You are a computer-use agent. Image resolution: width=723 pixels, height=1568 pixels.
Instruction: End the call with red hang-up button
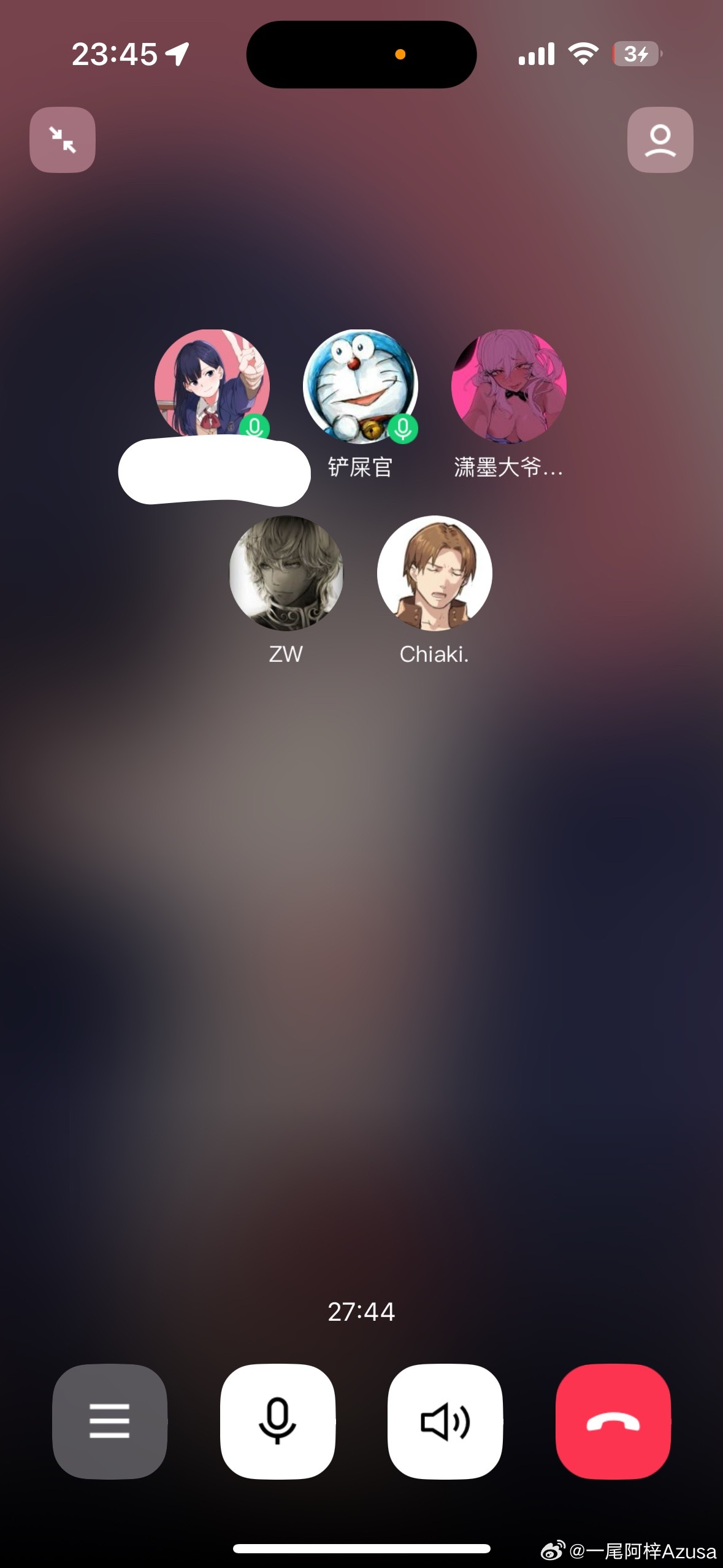click(x=613, y=1421)
